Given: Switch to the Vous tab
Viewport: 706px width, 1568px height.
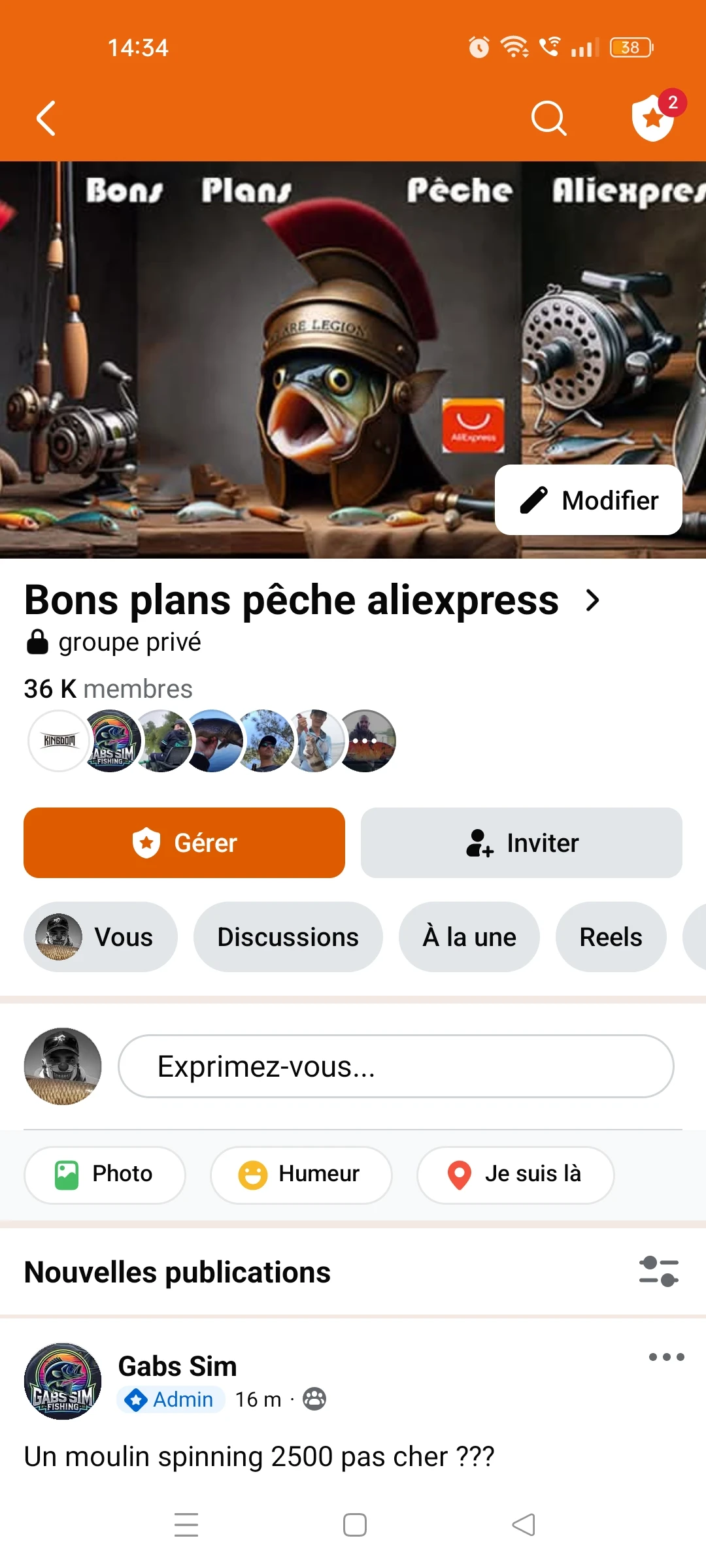Looking at the screenshot, I should tap(101, 937).
